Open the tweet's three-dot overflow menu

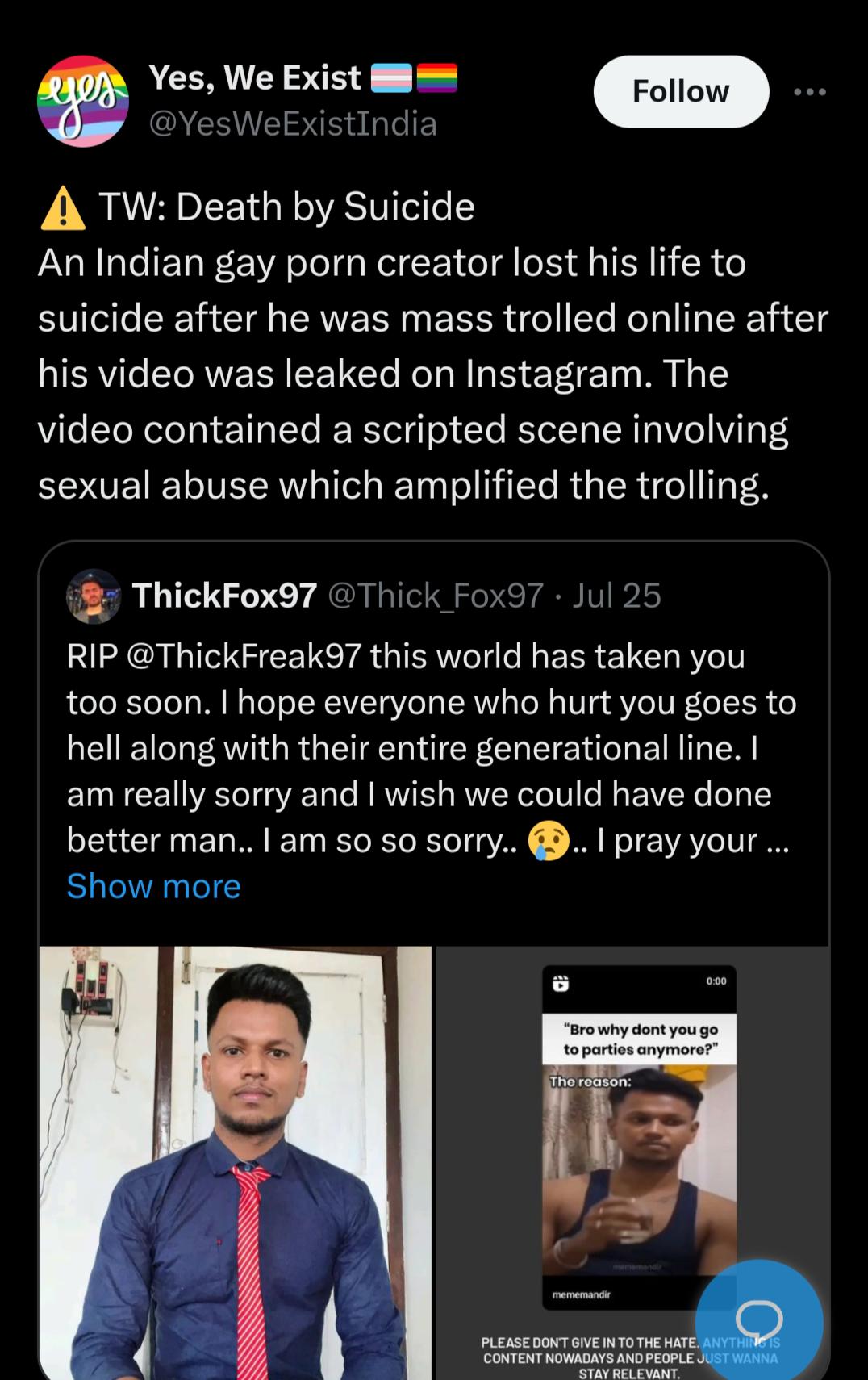point(810,92)
